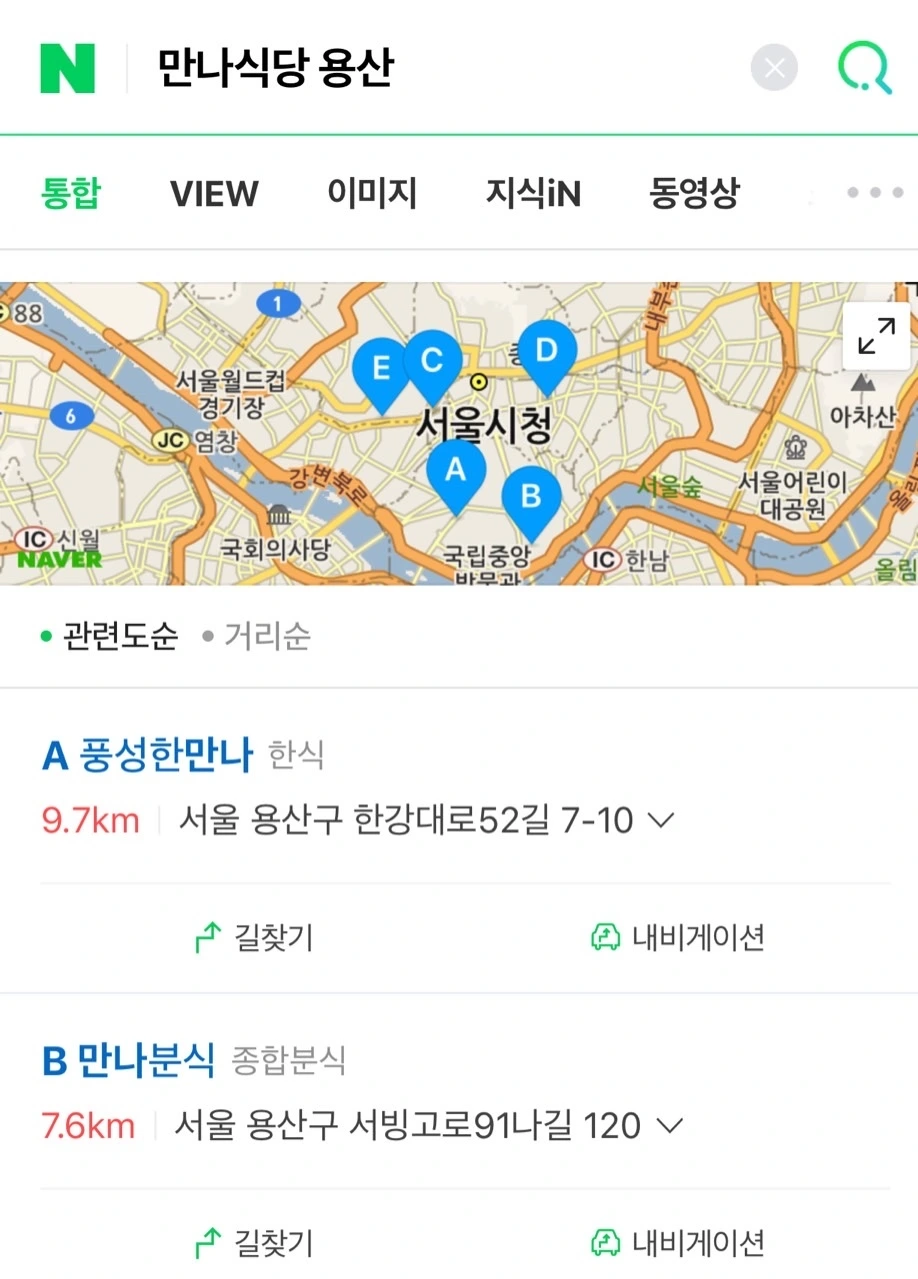918x1279 pixels.
Task: Switch to the VIEW tab
Action: [x=214, y=193]
